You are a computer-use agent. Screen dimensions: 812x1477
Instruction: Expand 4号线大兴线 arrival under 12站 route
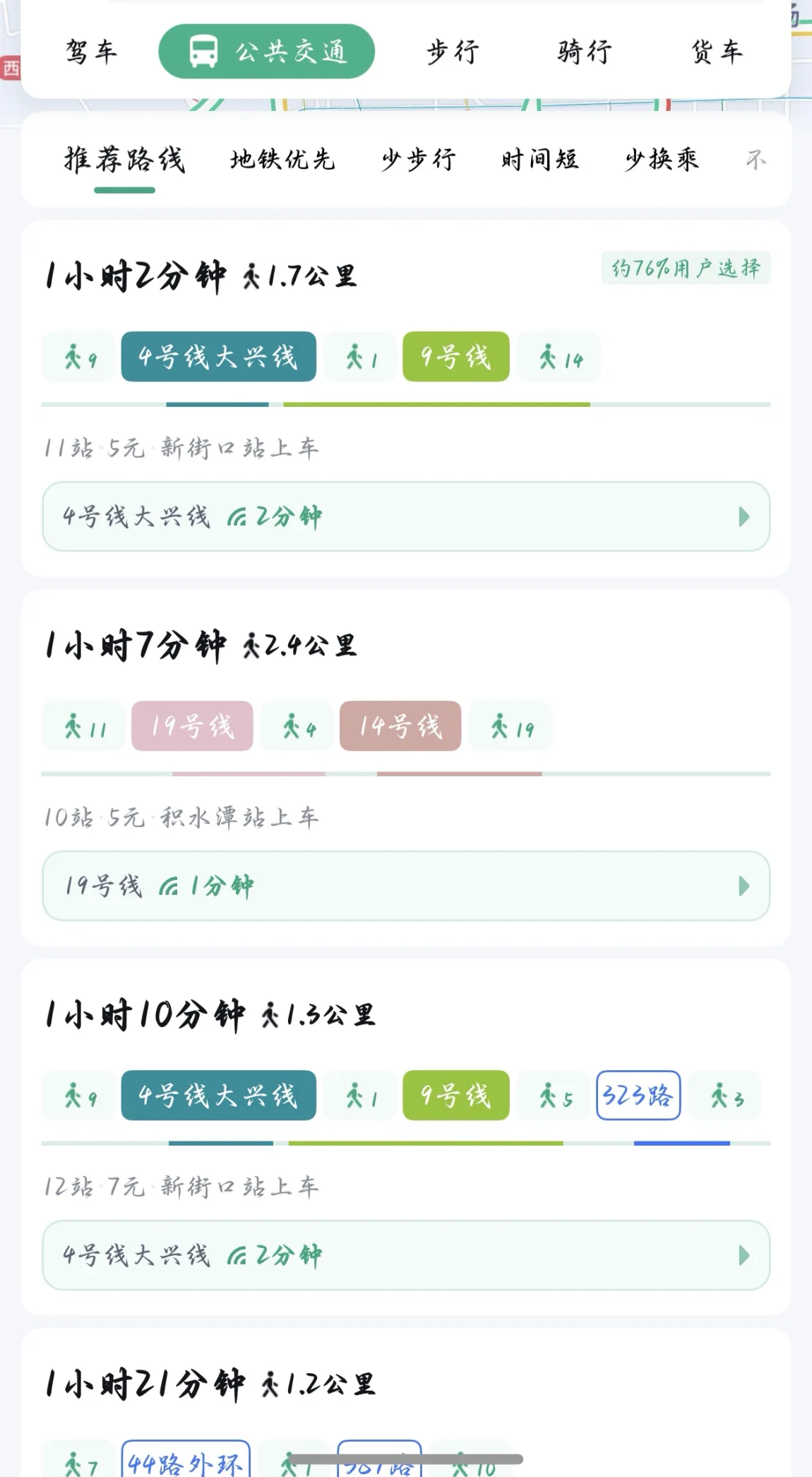406,1255
